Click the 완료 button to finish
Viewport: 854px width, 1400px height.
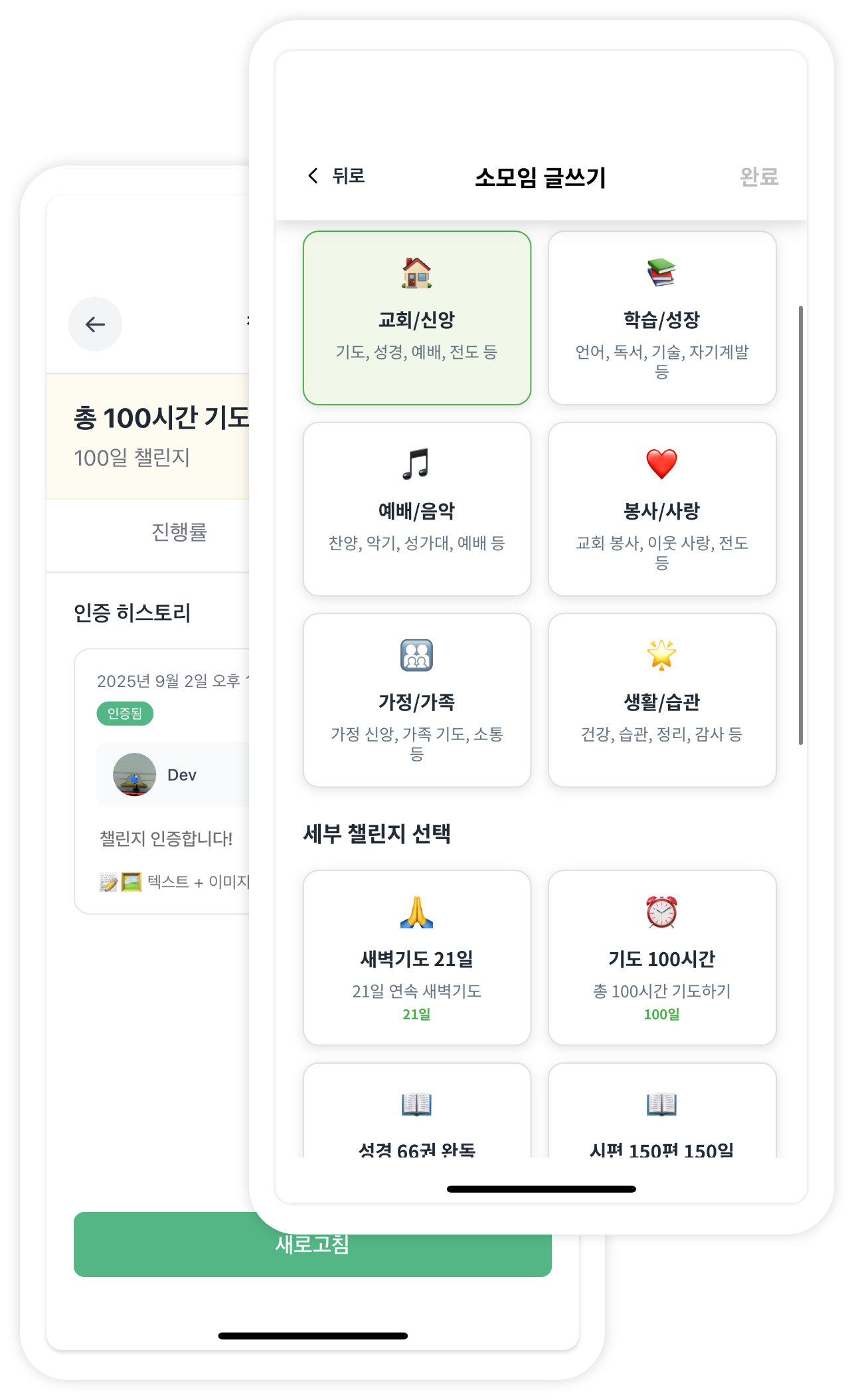click(758, 175)
